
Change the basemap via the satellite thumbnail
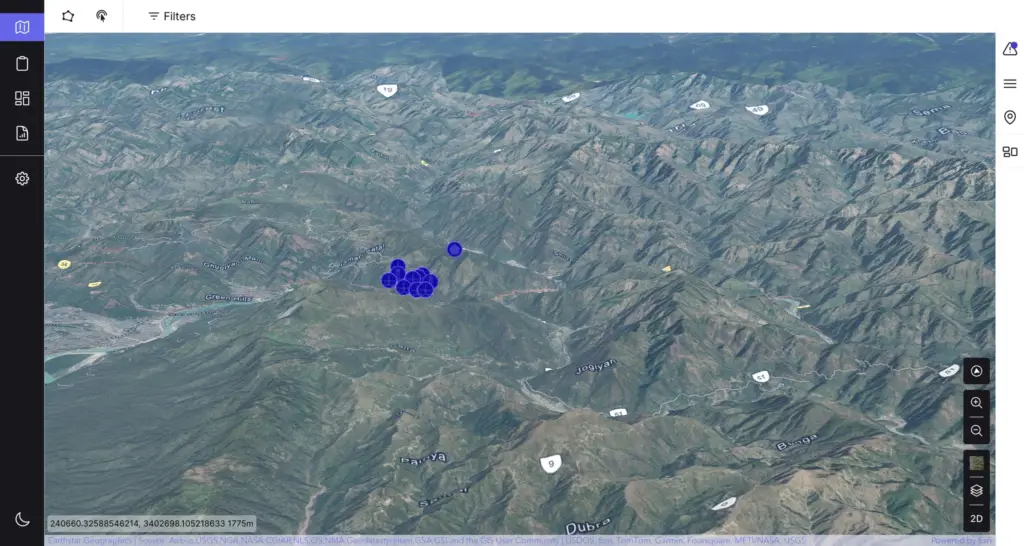coord(977,463)
